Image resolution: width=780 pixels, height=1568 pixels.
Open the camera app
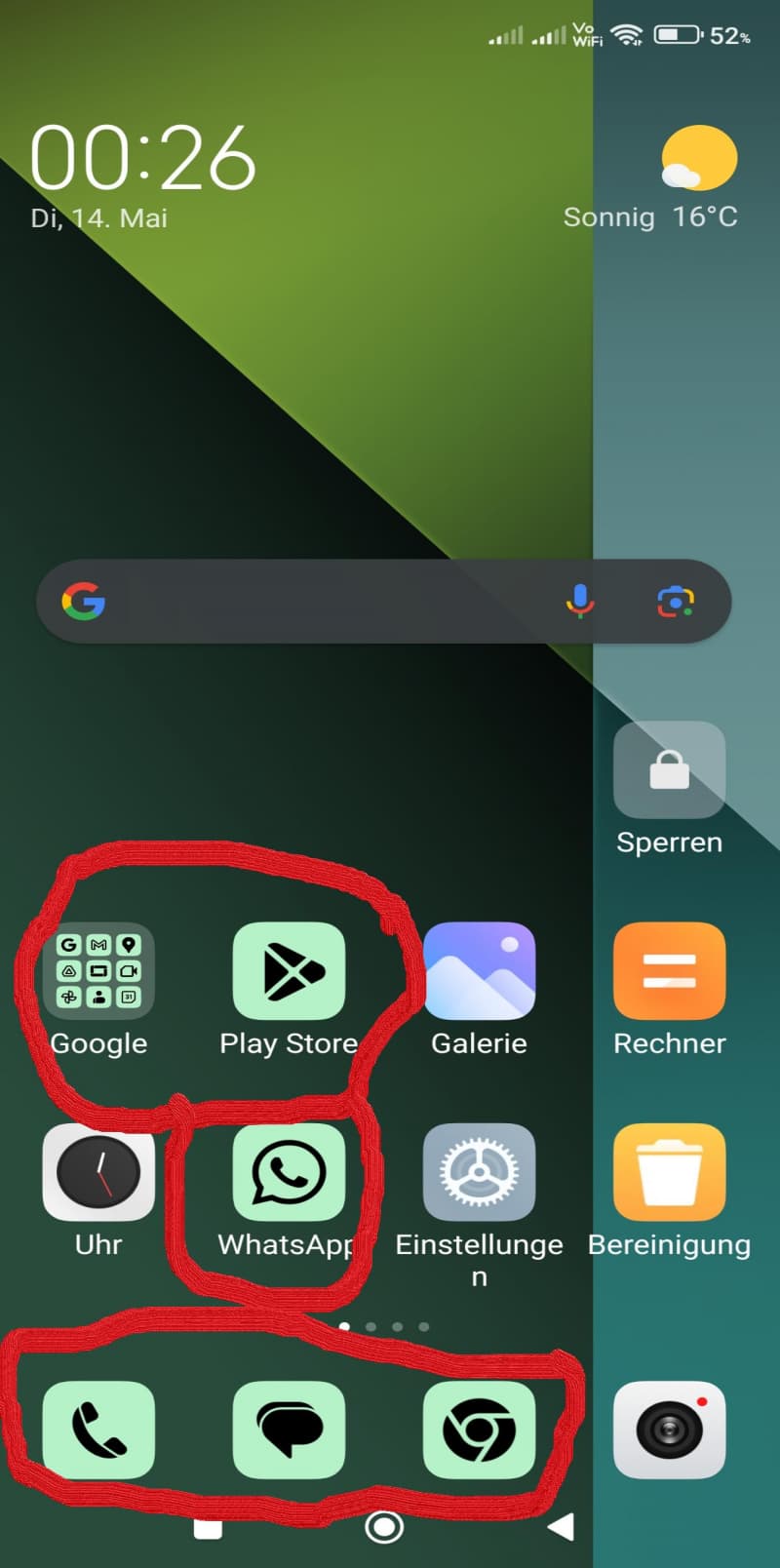669,1430
